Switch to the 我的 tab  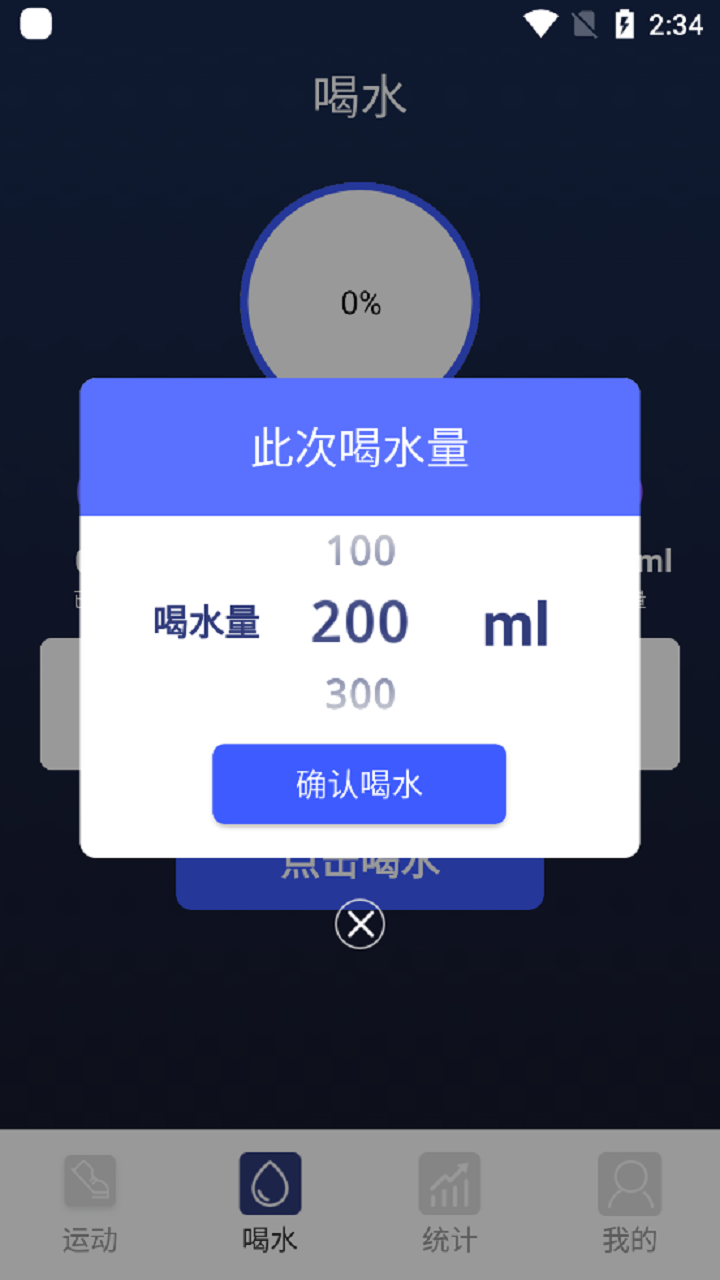click(x=629, y=1200)
